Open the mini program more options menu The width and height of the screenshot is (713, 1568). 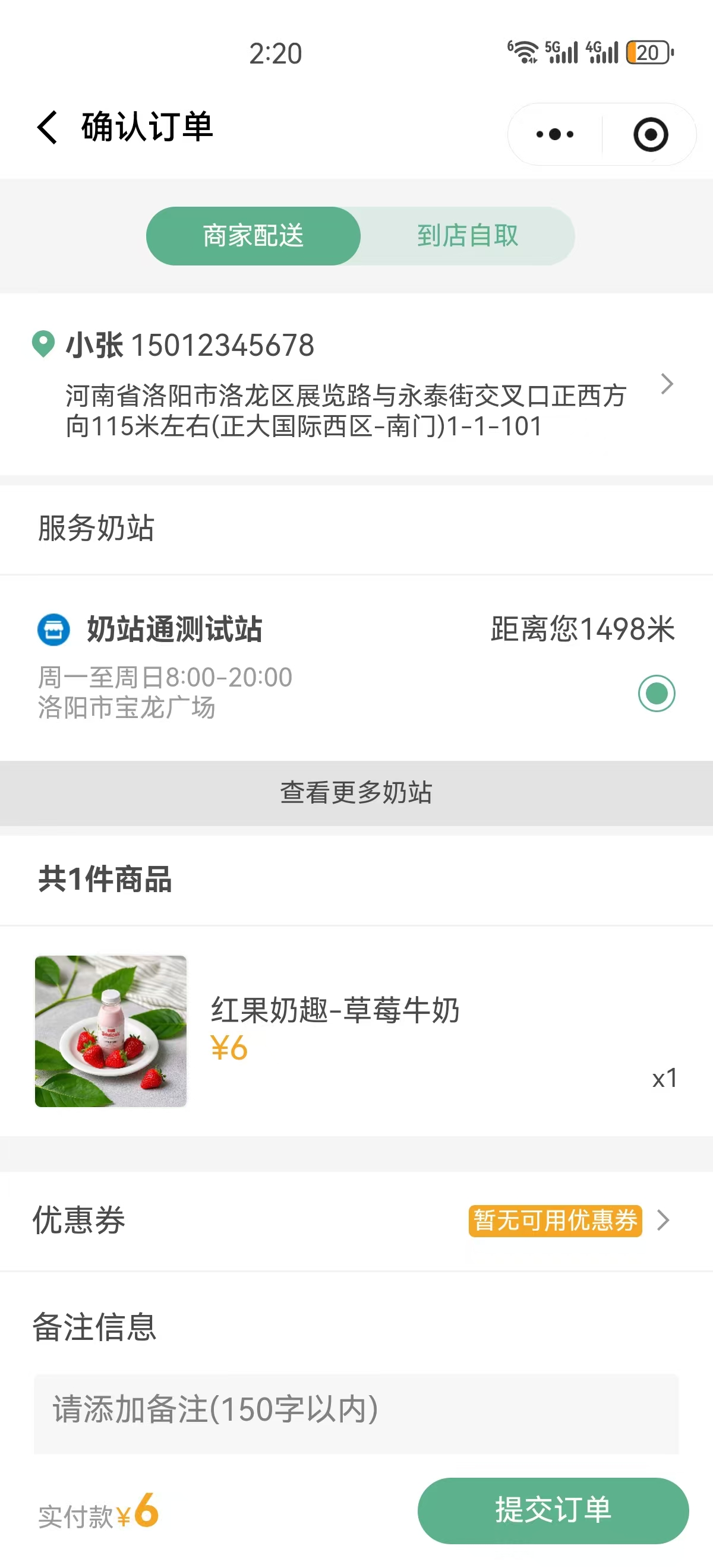(x=555, y=134)
